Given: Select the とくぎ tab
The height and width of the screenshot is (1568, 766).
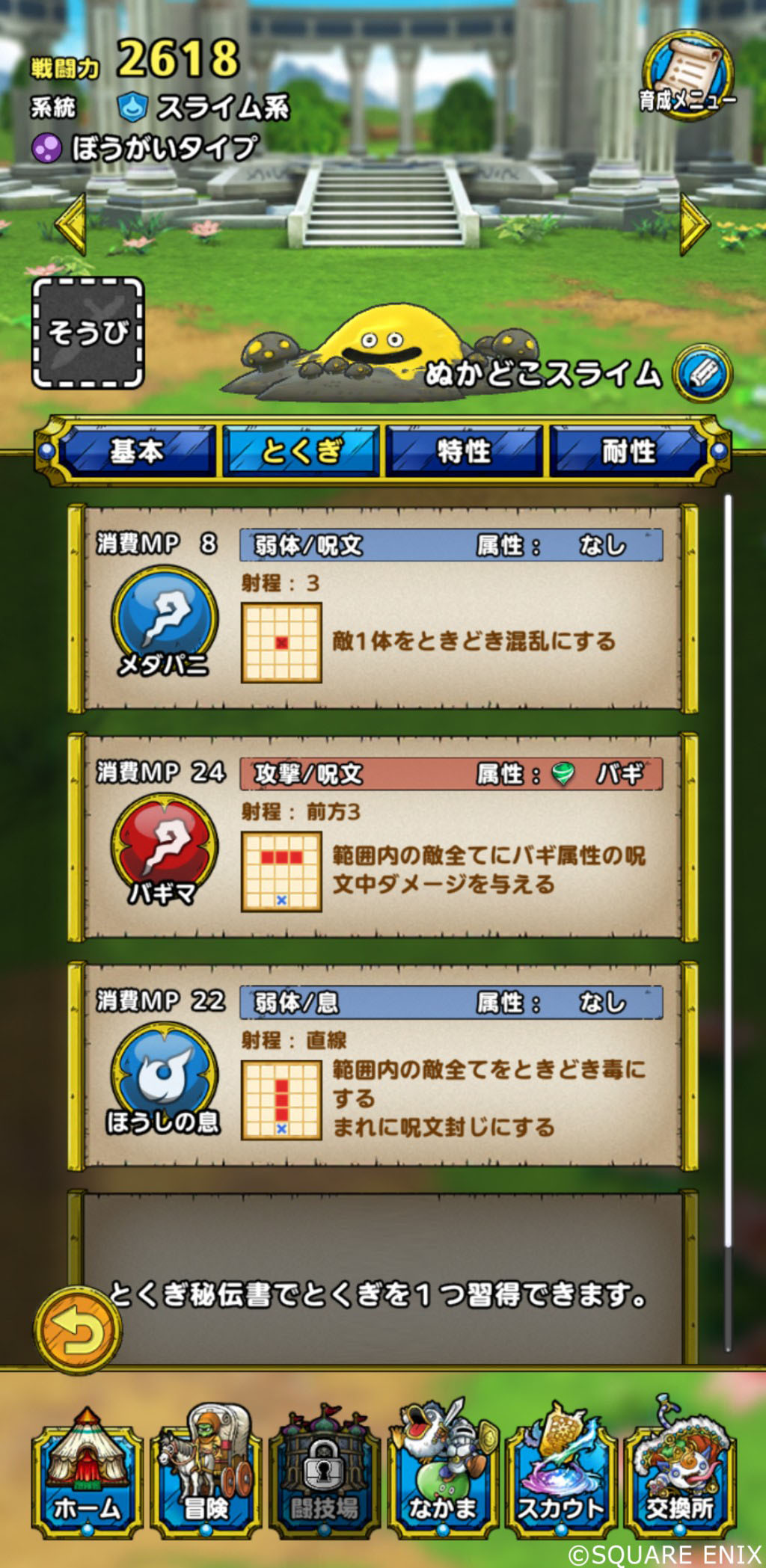Looking at the screenshot, I should click(301, 451).
